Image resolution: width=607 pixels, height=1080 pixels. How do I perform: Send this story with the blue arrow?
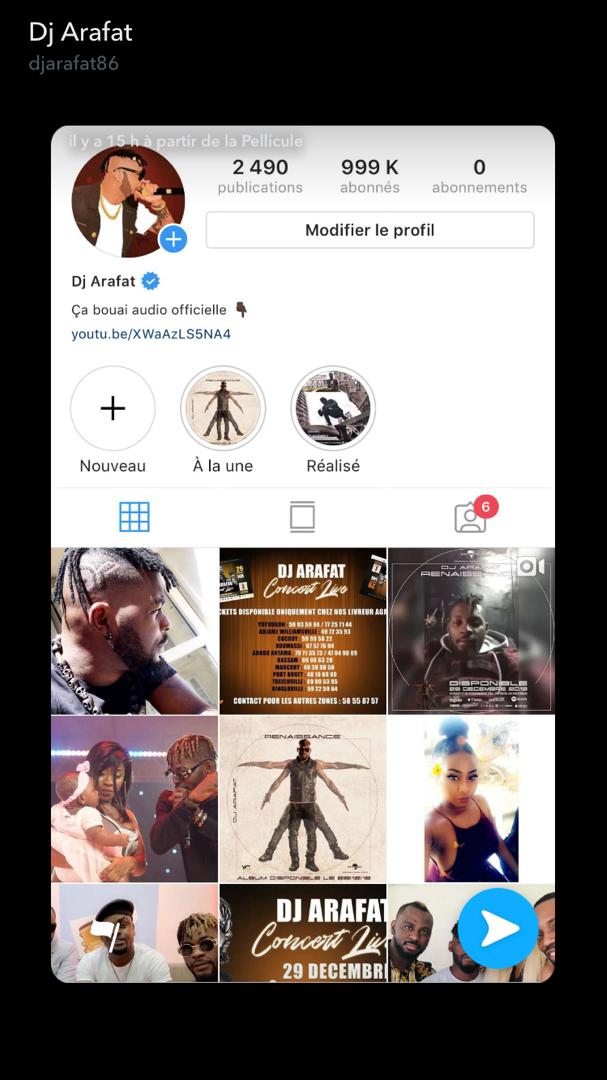coord(498,928)
